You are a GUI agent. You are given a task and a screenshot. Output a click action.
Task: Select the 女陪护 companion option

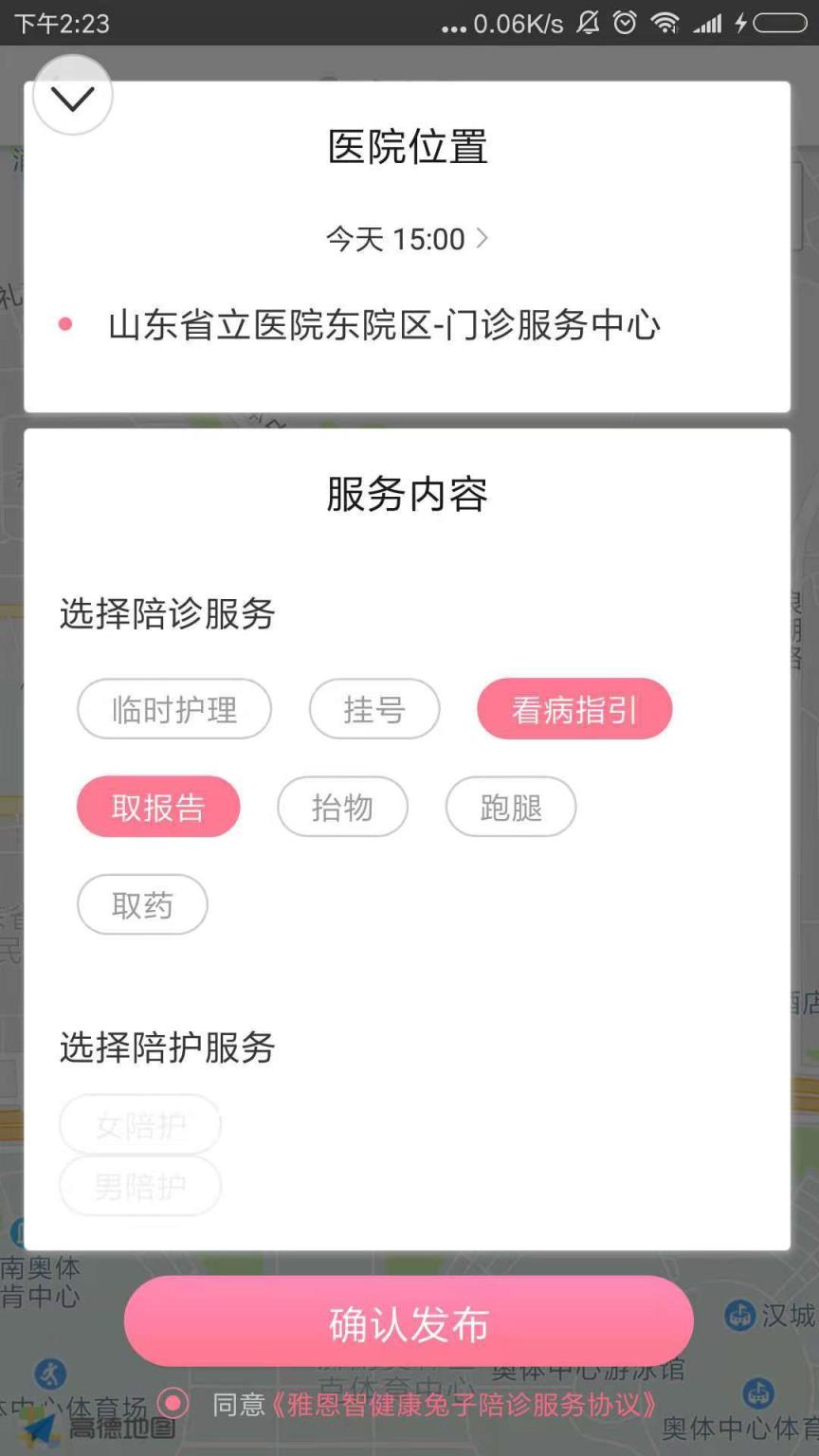(140, 1124)
